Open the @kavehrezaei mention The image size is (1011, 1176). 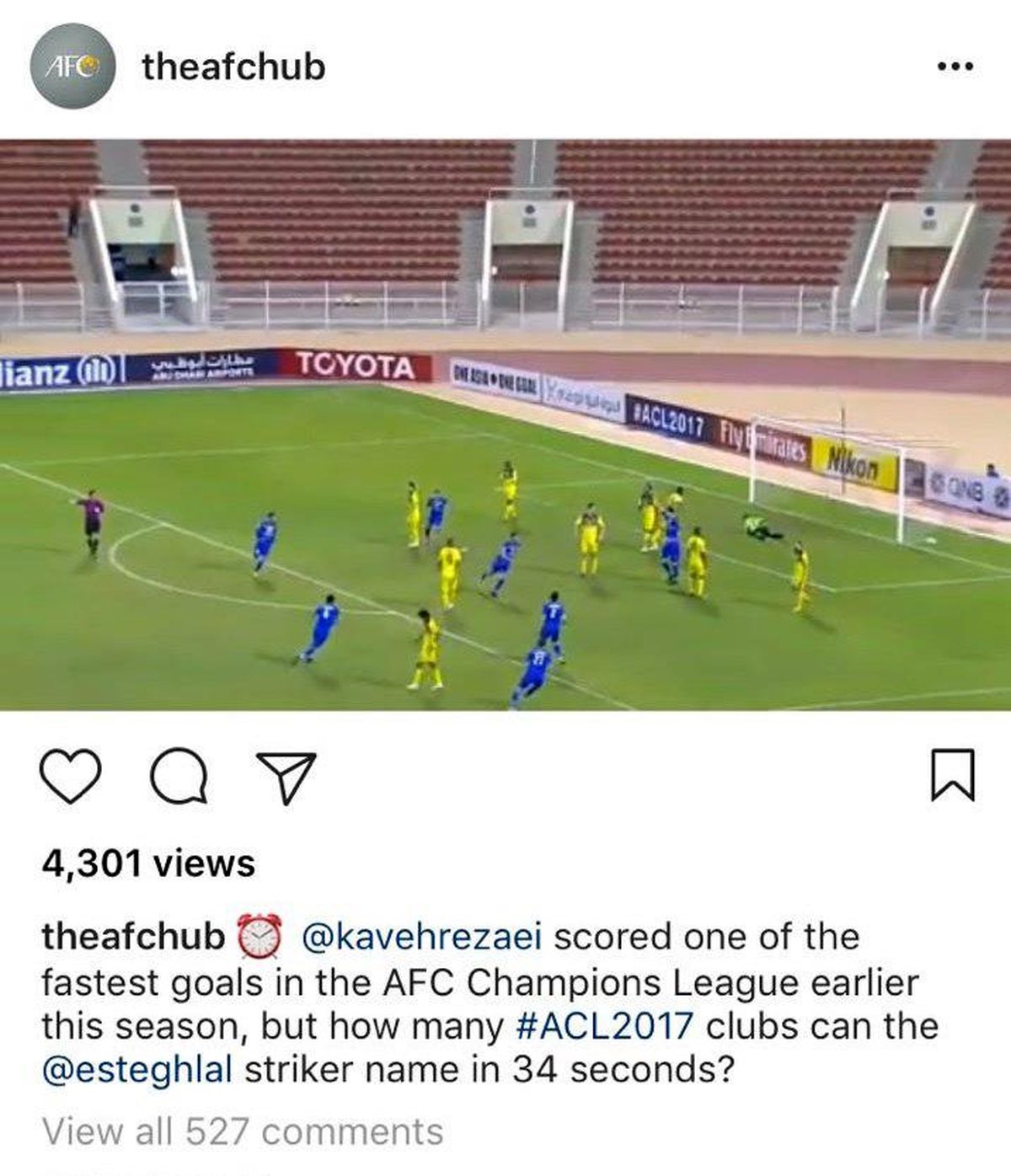420,937
